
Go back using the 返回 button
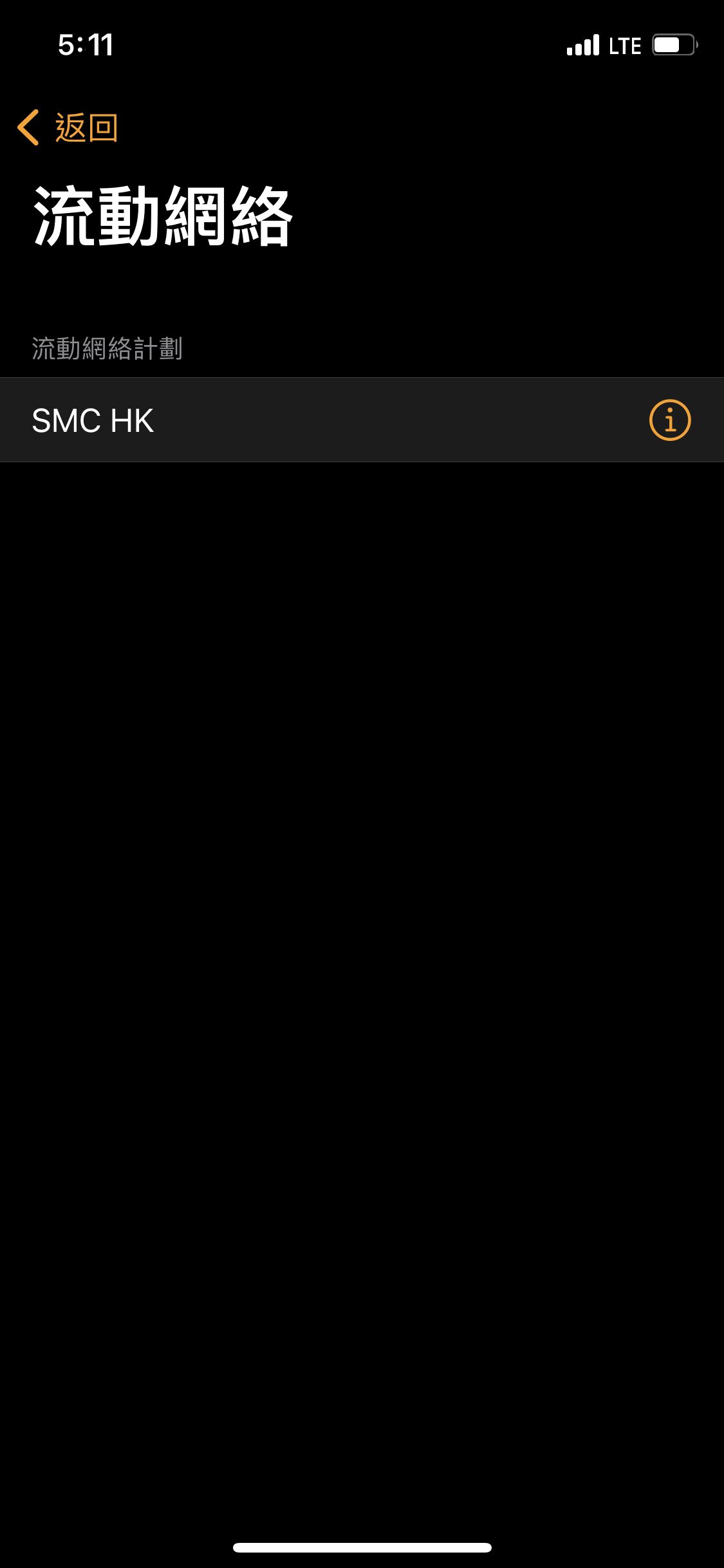(68, 127)
